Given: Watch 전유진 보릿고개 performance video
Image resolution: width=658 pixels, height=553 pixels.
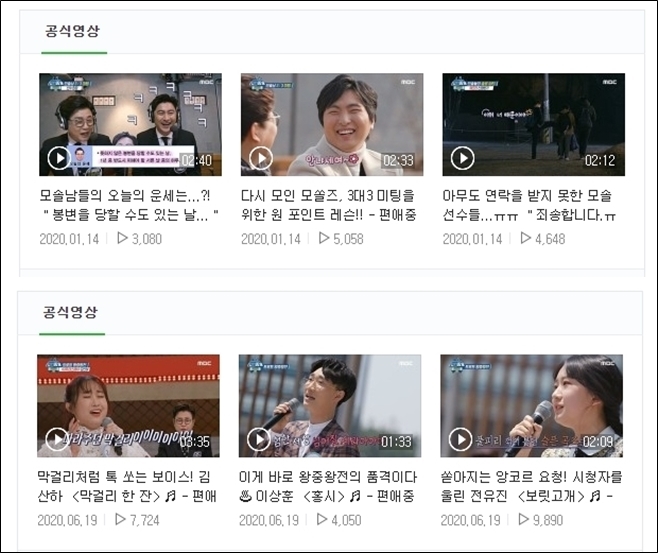Looking at the screenshot, I should [x=531, y=405].
